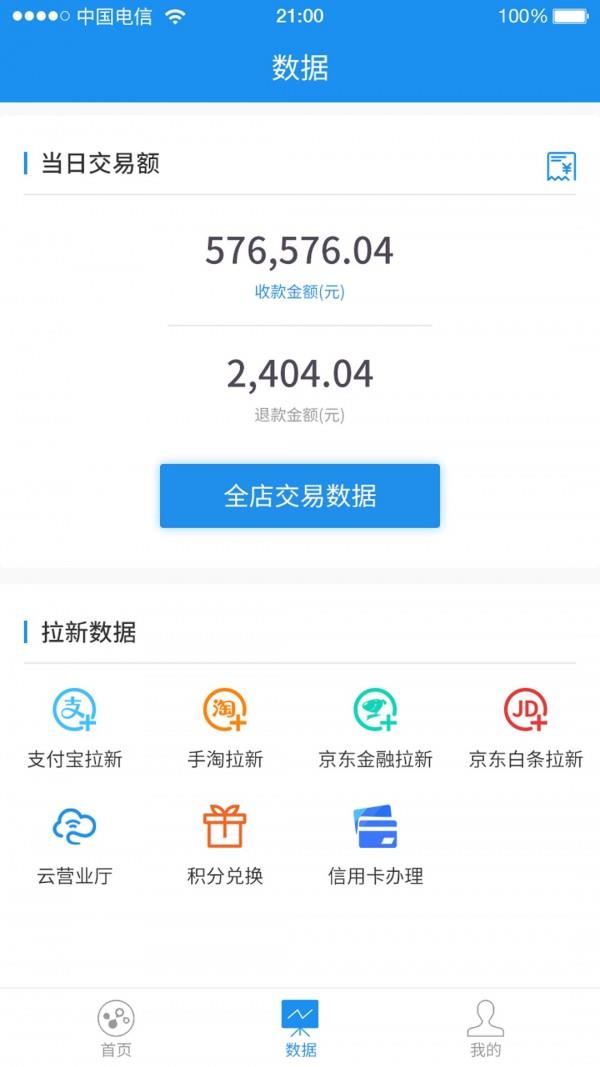Open the bill receipt icon beside 当日交易额

(561, 166)
